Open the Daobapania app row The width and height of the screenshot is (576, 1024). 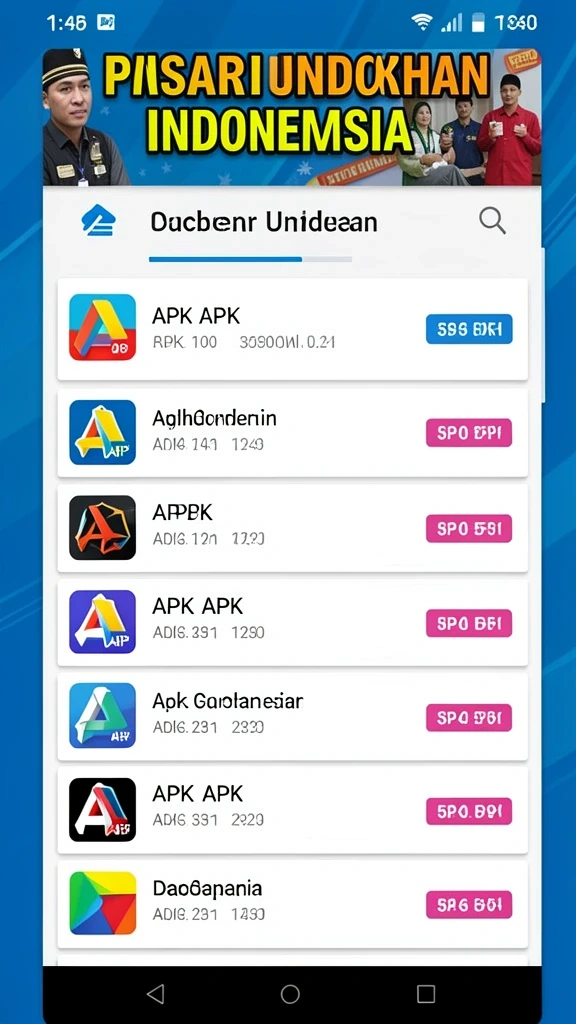click(x=293, y=904)
